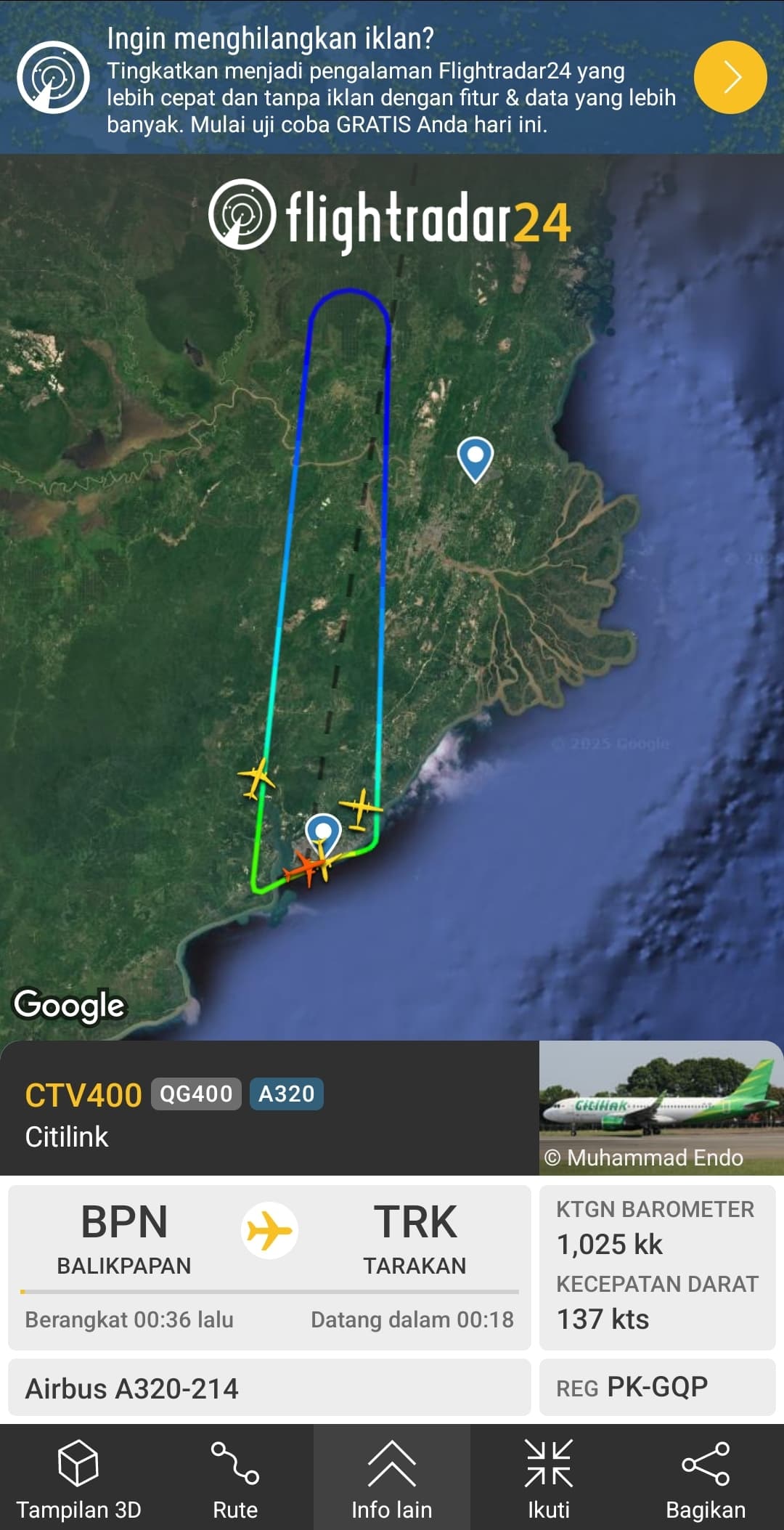Tap the PK-GQP registration card
Image resolution: width=784 pixels, height=1530 pixels.
[x=657, y=1387]
